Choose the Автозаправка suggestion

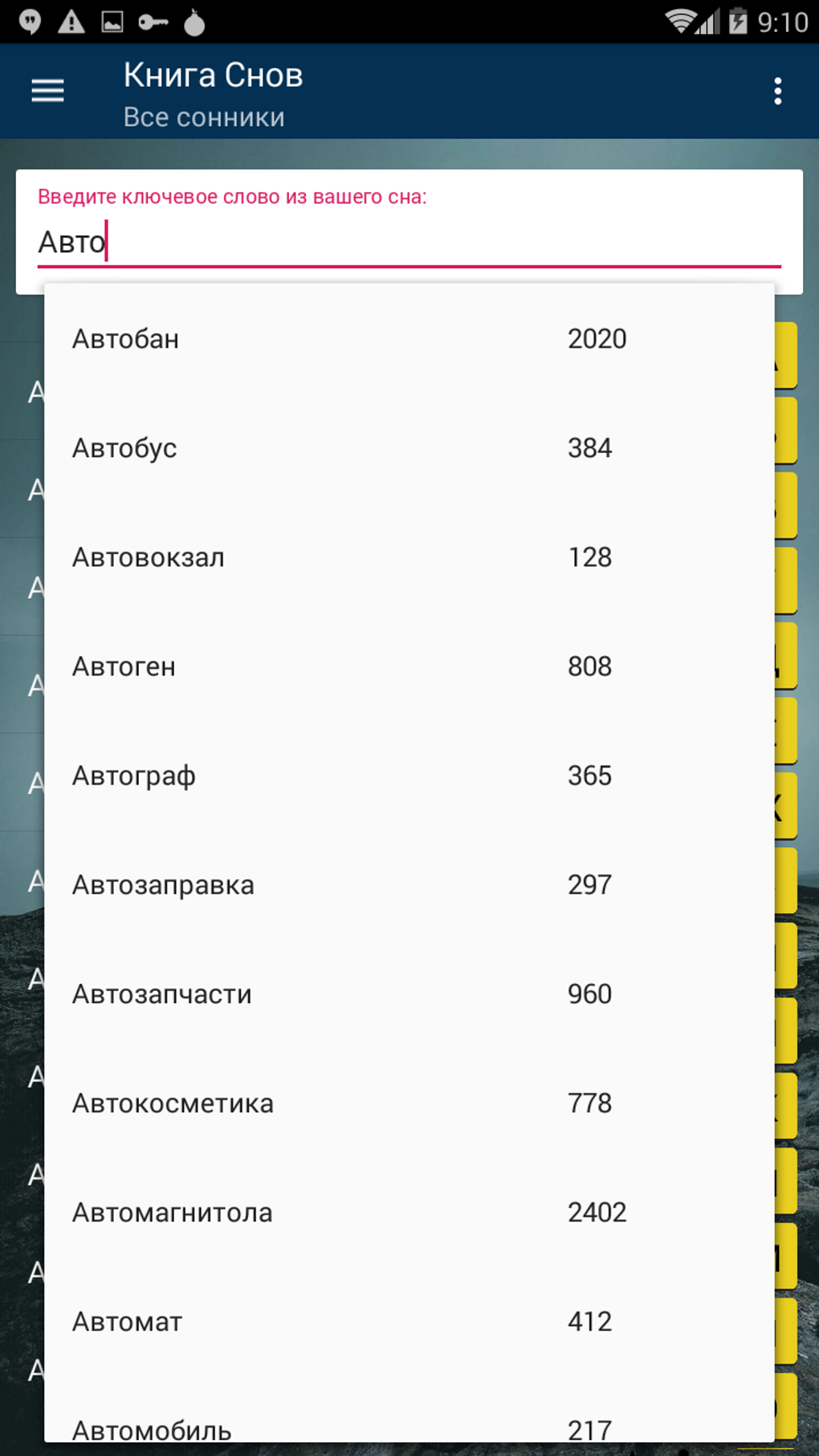[409, 885]
